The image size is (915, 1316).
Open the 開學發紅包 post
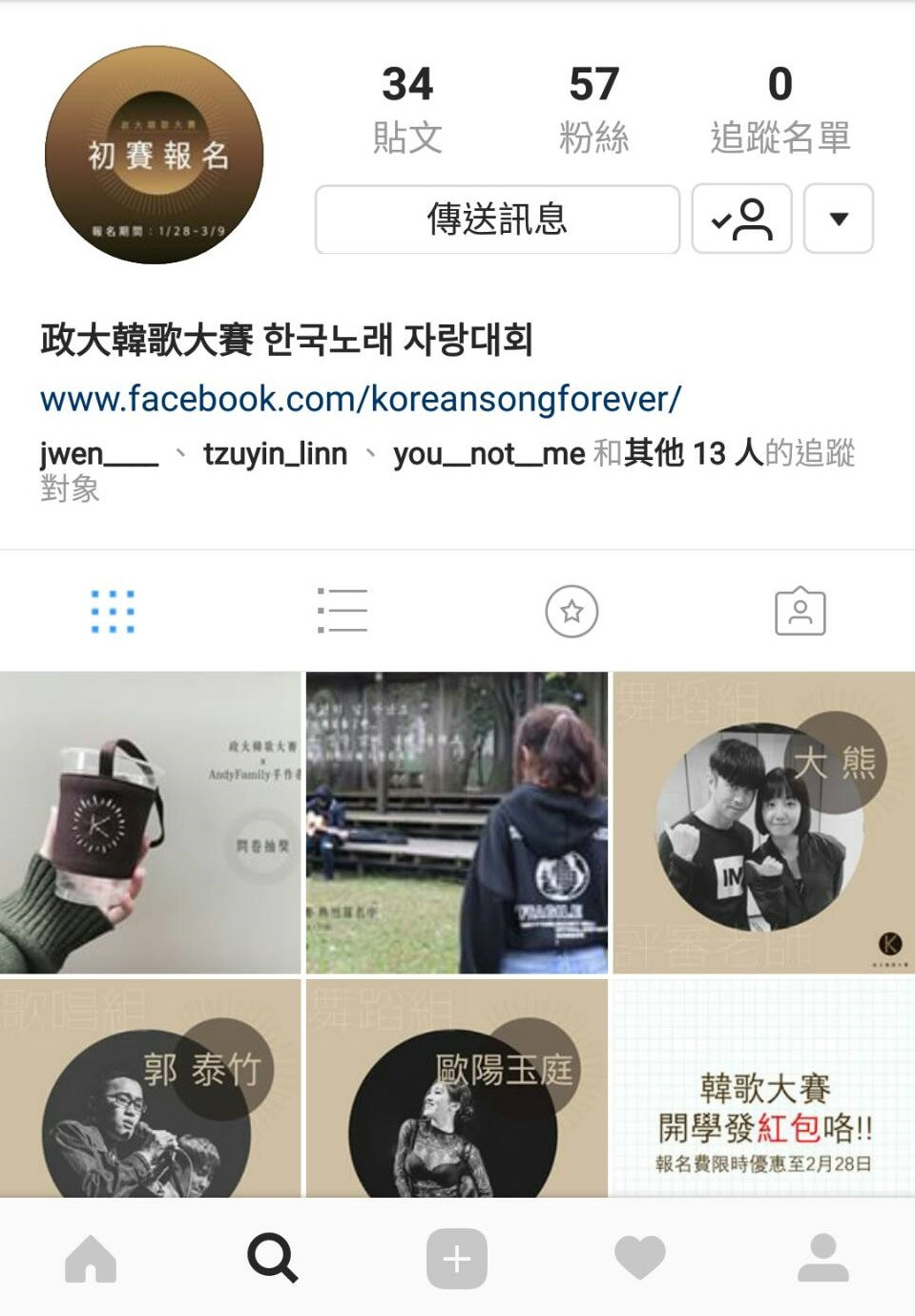pos(763,1088)
